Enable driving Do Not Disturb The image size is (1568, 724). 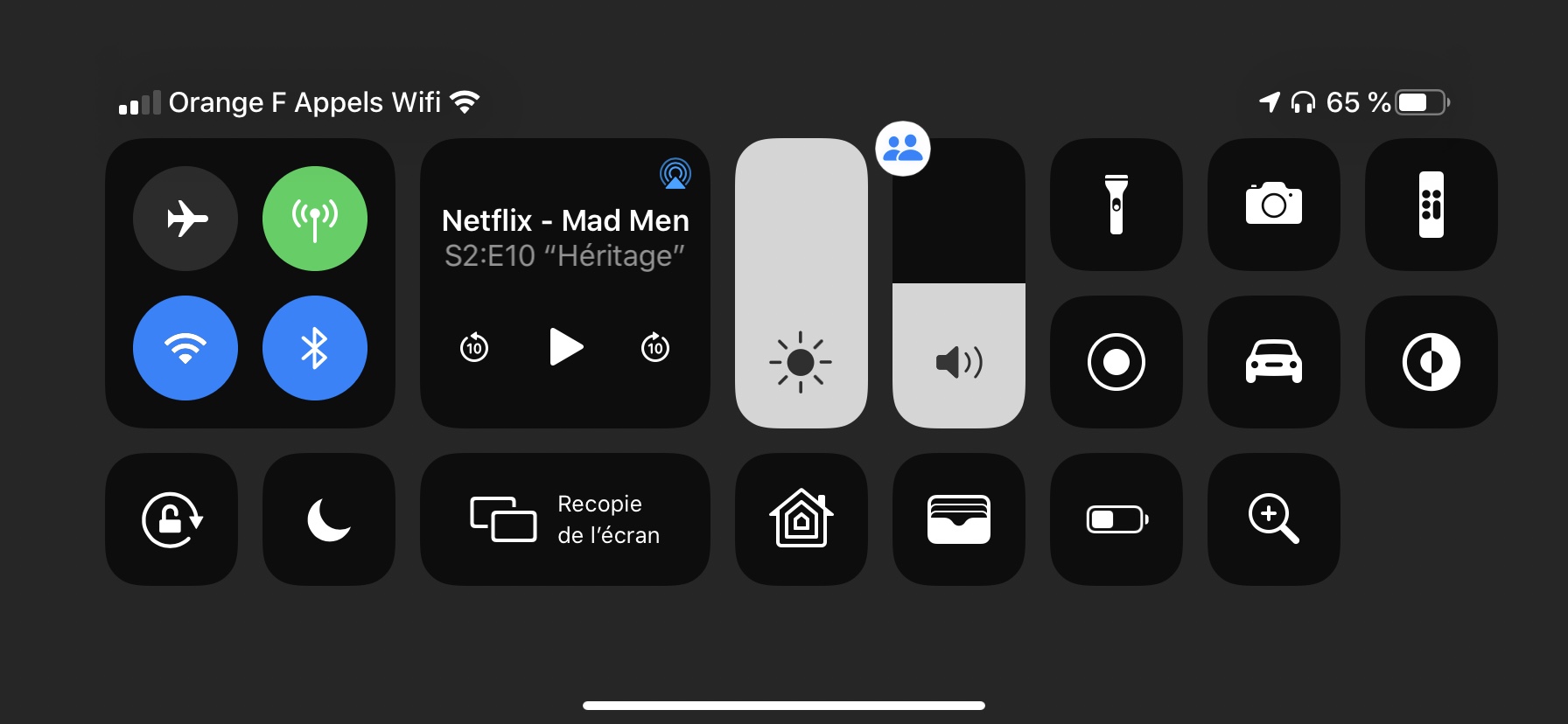(x=1273, y=362)
